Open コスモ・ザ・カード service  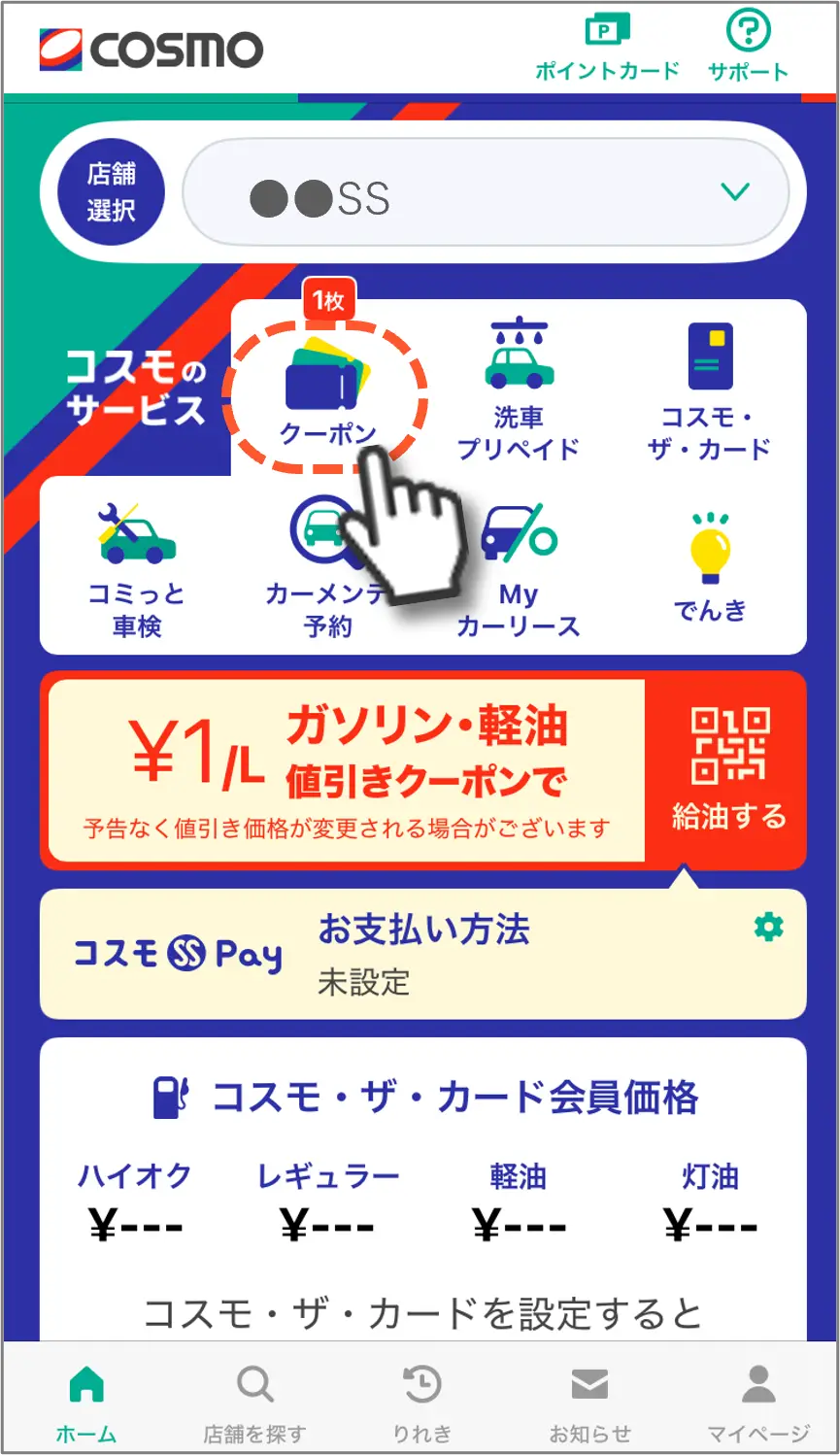click(x=710, y=390)
